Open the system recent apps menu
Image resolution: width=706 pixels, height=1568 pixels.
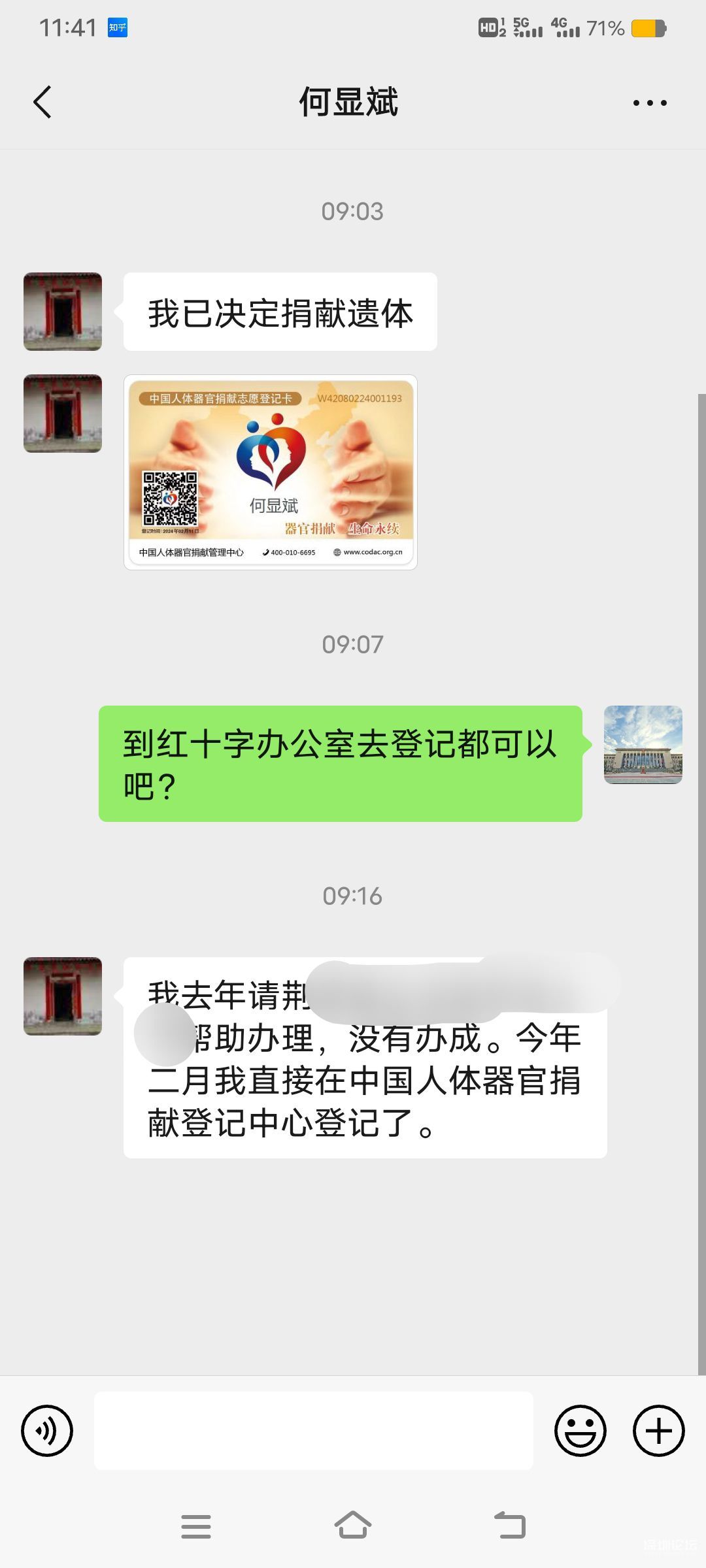click(x=196, y=1526)
